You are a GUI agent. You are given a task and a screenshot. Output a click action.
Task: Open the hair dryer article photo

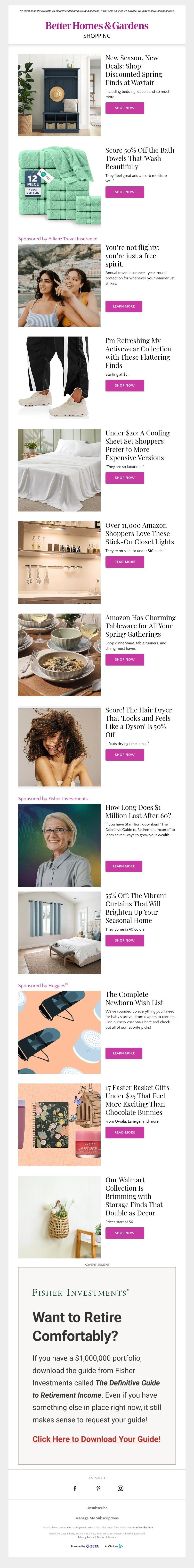(x=59, y=747)
